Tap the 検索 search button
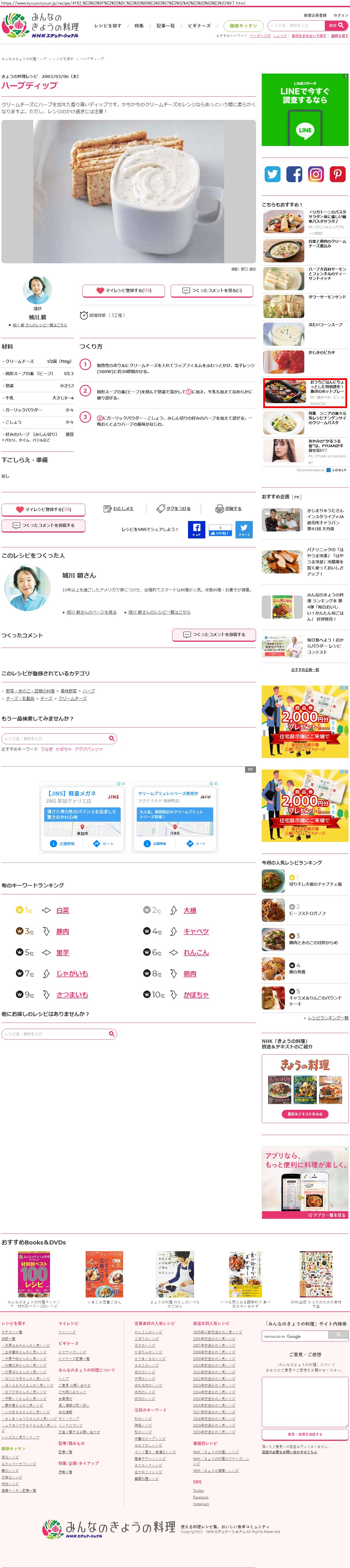This screenshot has width=350, height=1568. click(337, 25)
